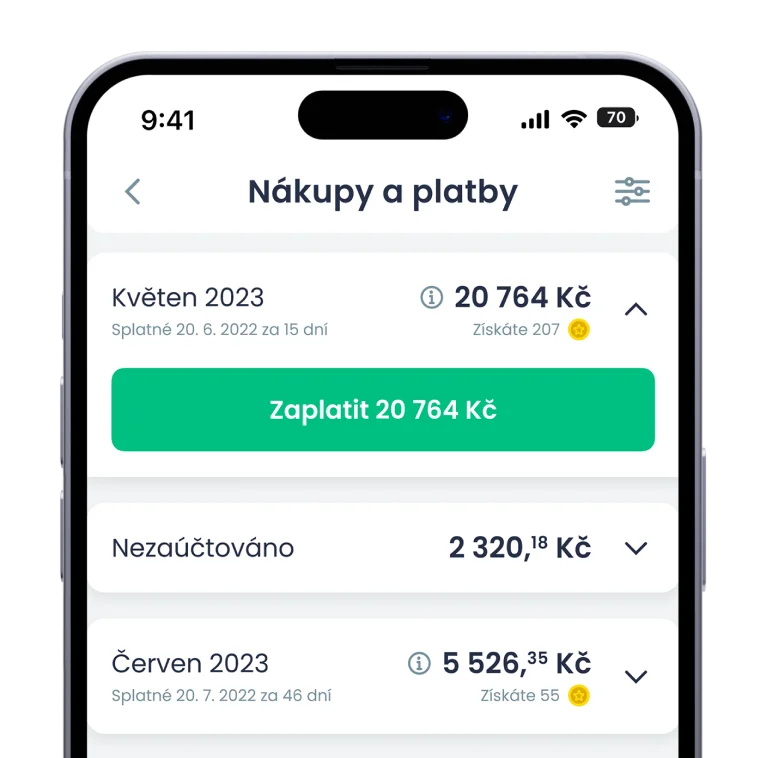The image size is (766, 758).
Task: Show info for the 5 526 Kč amount
Action: click(x=419, y=663)
